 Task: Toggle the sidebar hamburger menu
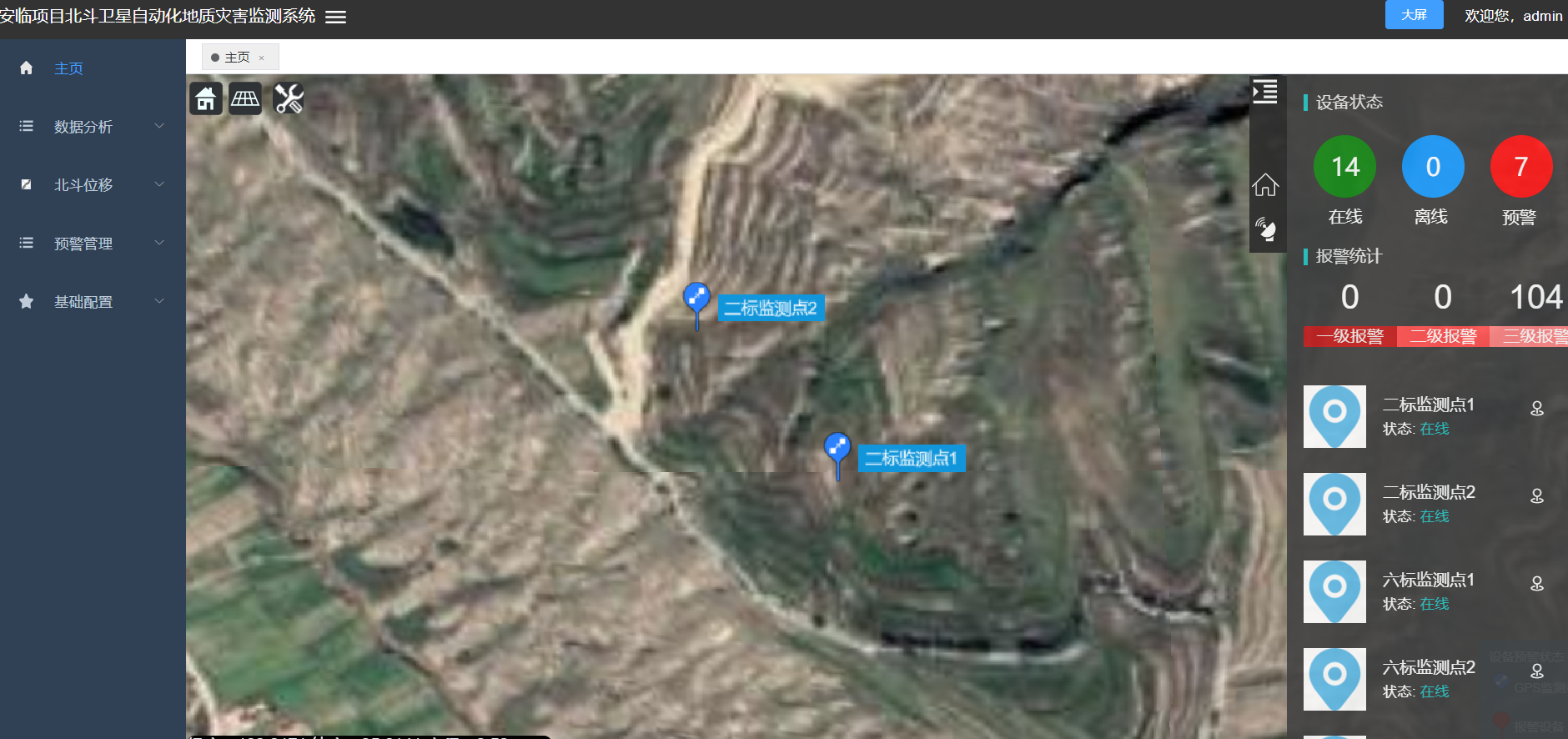click(335, 17)
